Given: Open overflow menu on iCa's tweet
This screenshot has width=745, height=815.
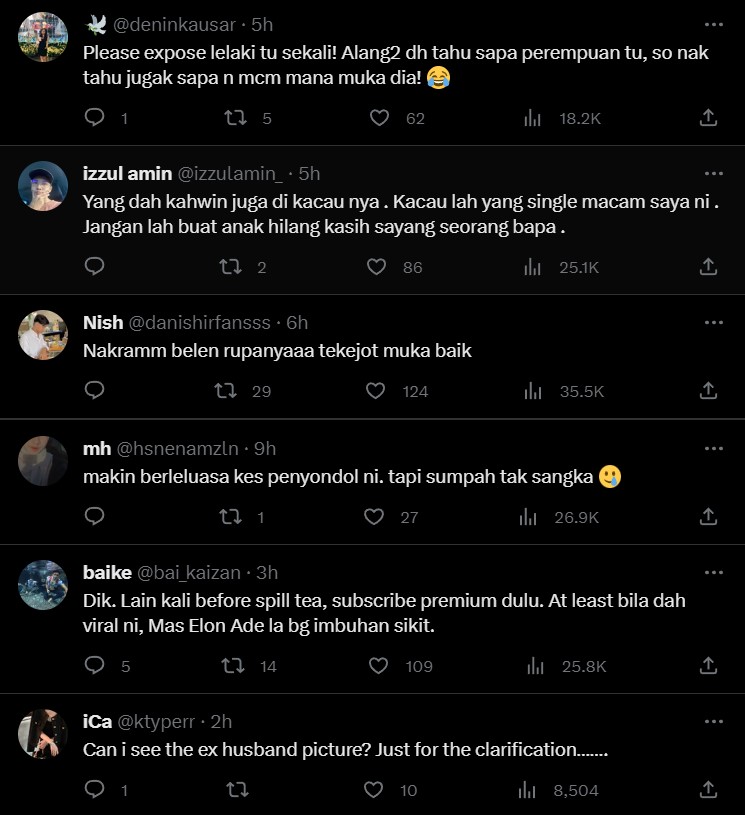Looking at the screenshot, I should 713,721.
